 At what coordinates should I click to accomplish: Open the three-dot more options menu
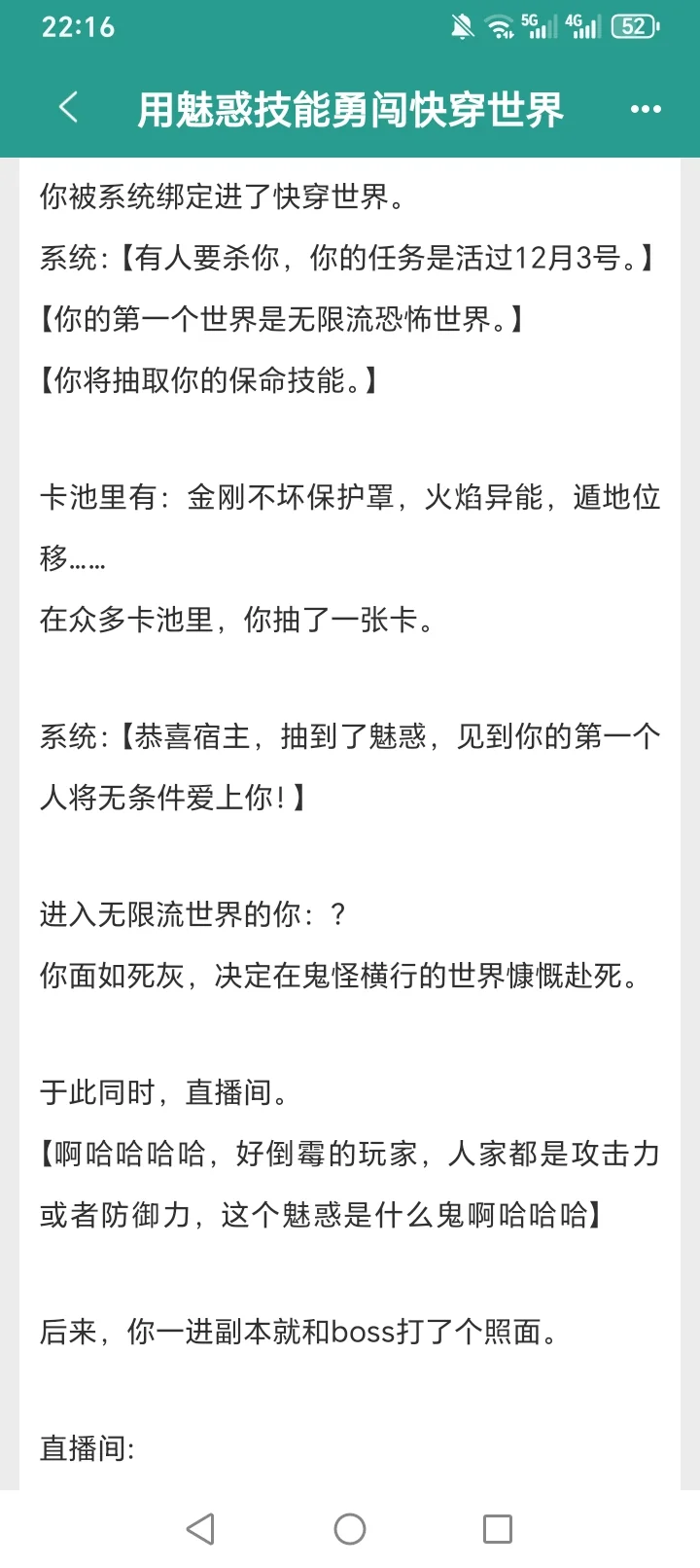(646, 109)
